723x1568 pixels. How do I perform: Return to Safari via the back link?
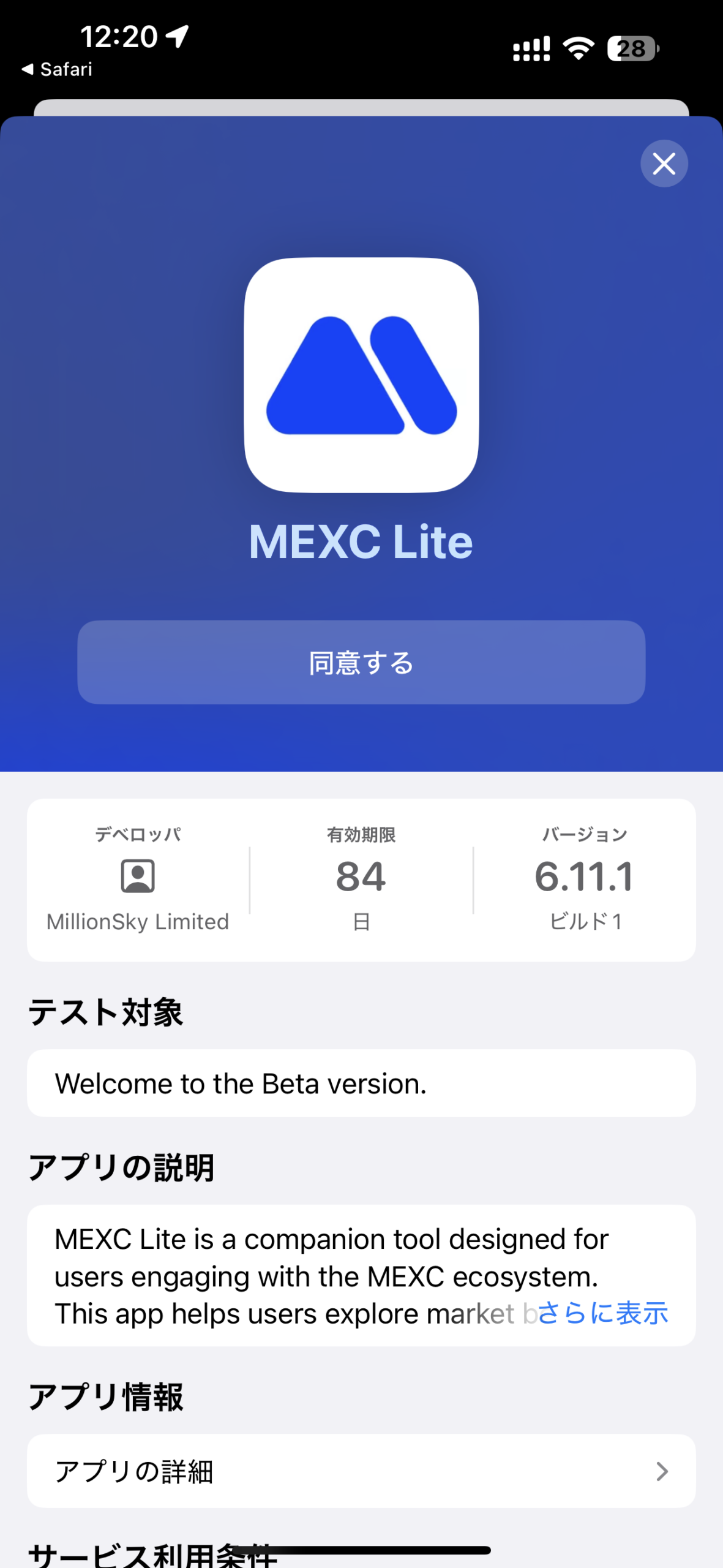57,69
